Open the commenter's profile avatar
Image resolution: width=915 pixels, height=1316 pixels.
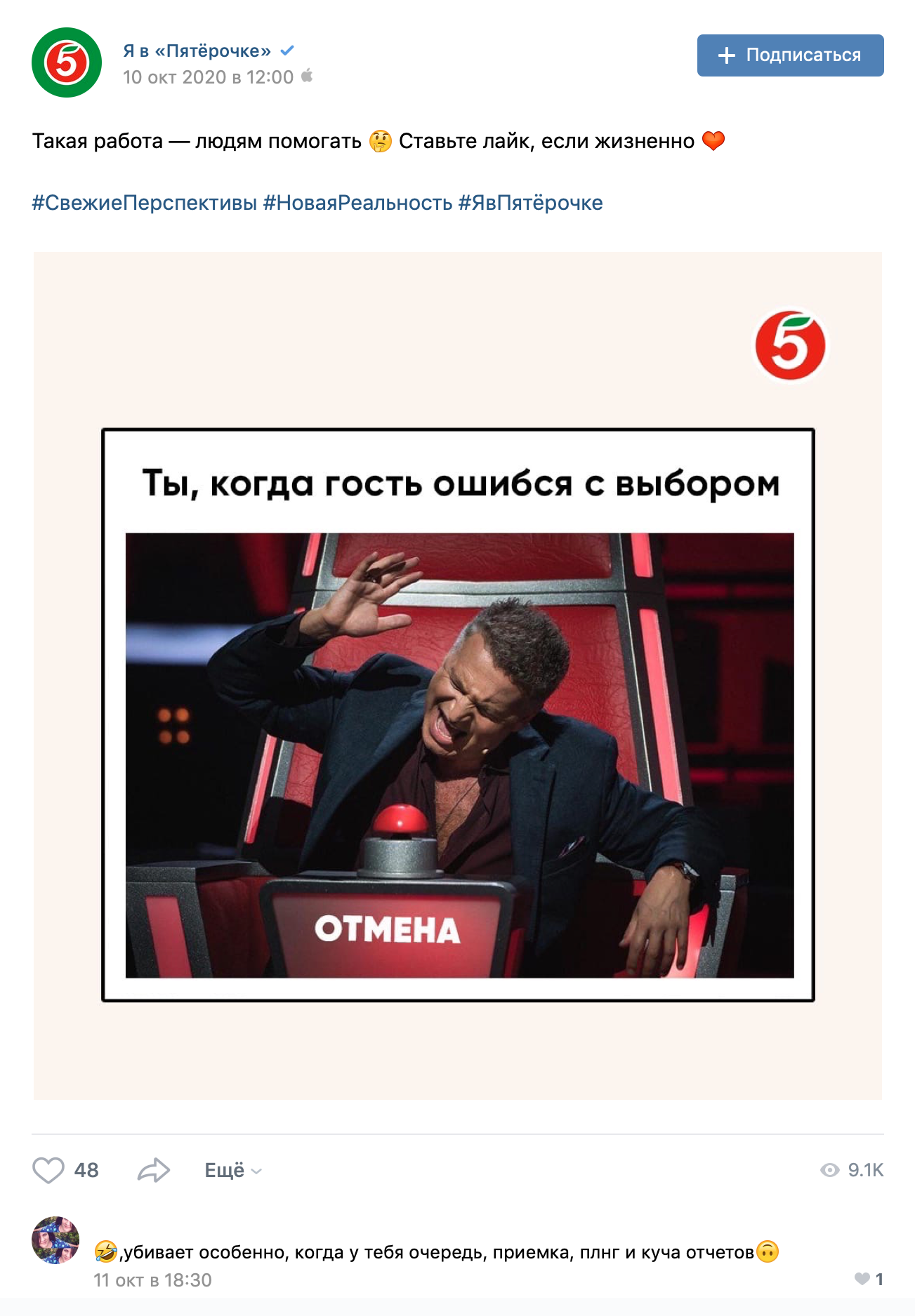point(55,1240)
